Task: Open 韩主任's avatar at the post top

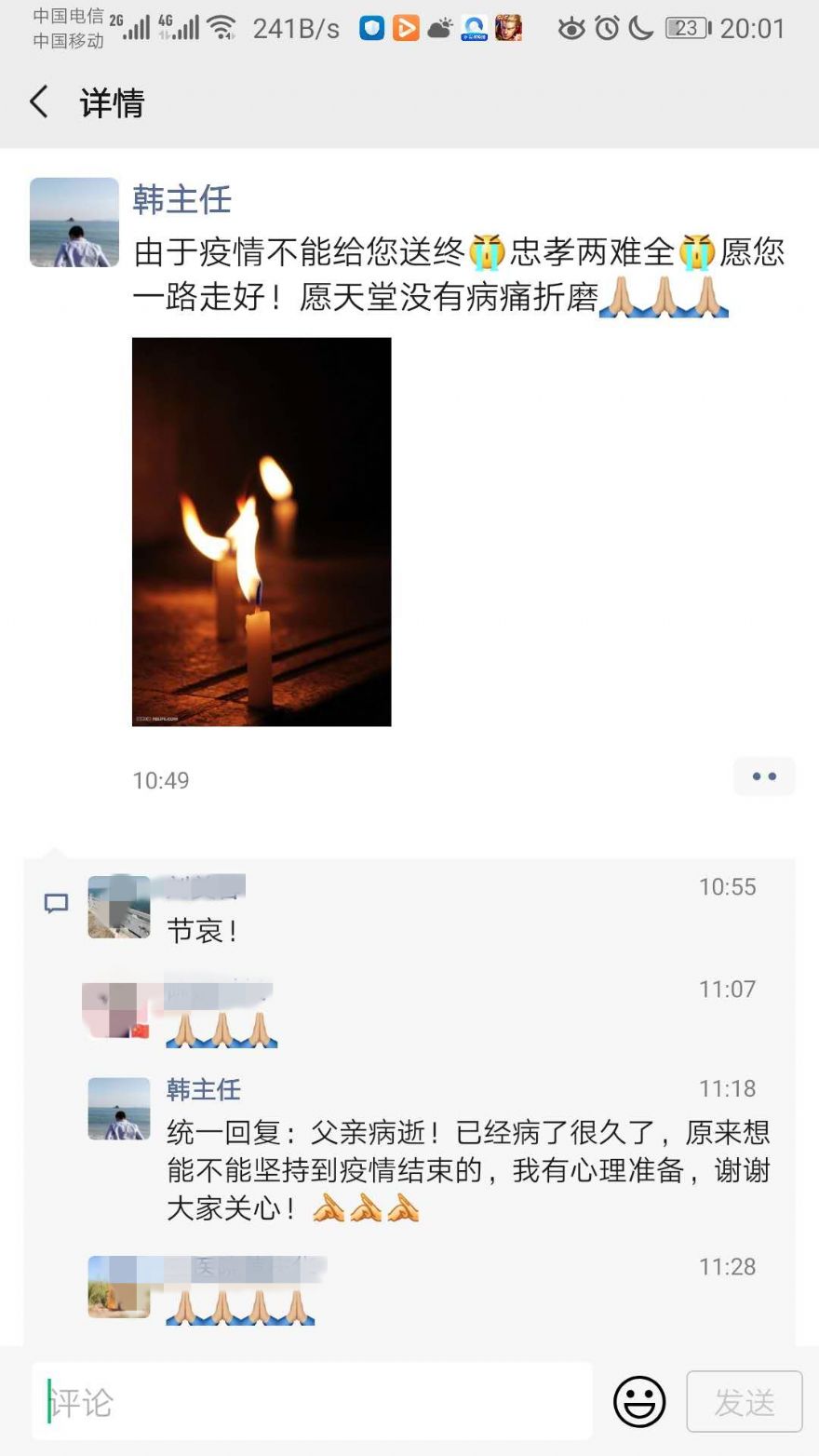Action: [x=74, y=222]
